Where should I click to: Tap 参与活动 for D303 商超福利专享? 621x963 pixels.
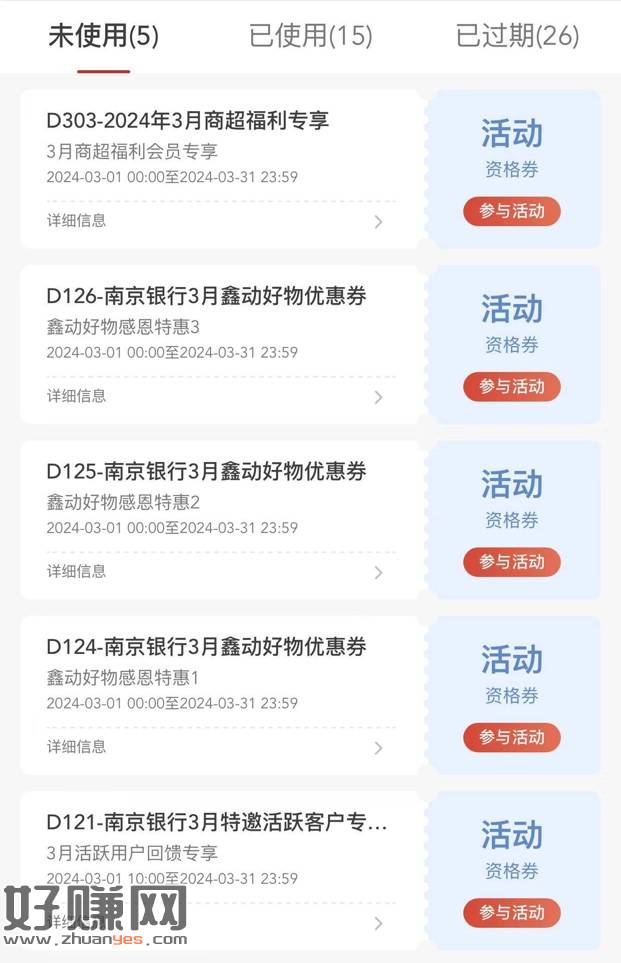[511, 211]
